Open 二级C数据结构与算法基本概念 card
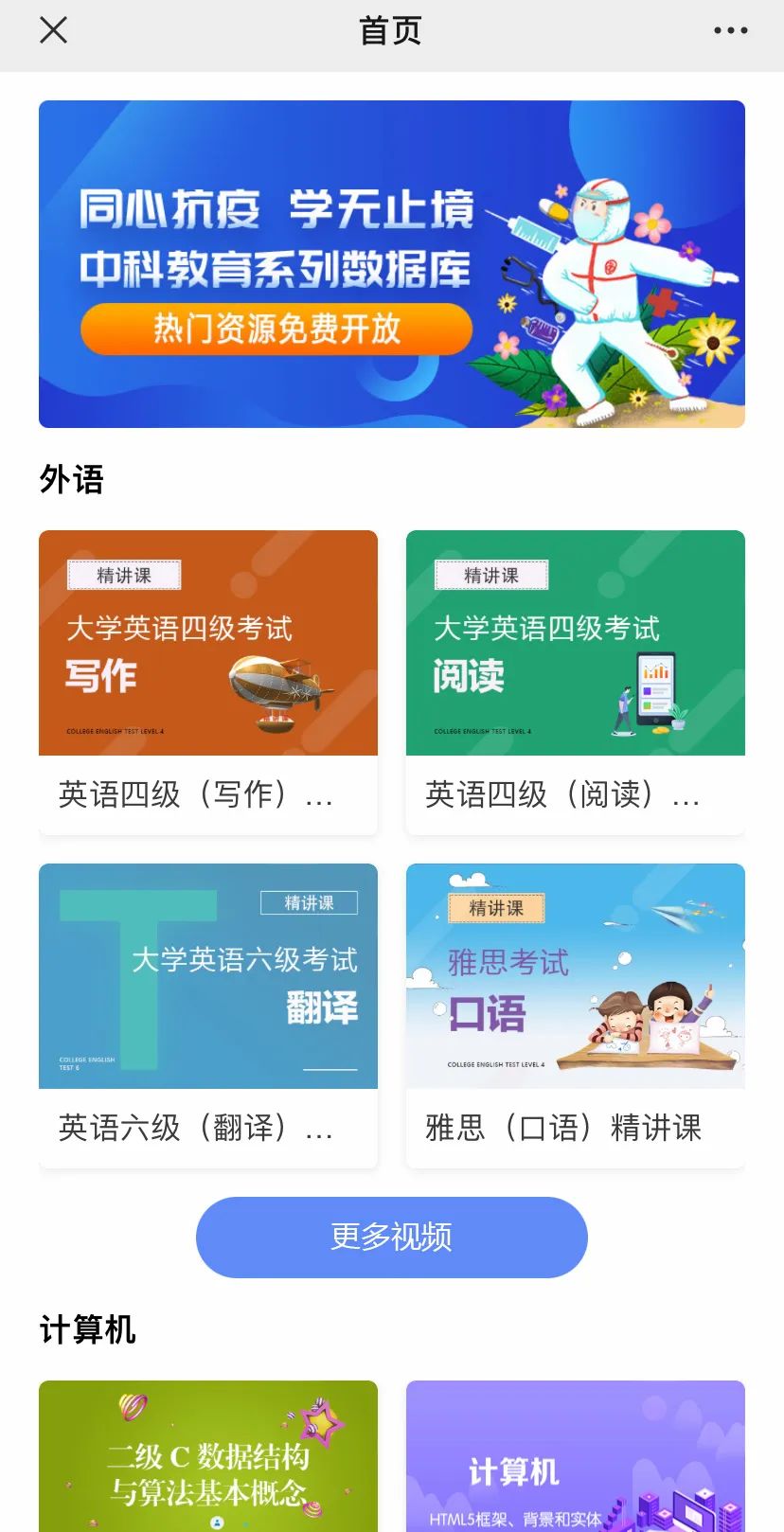This screenshot has height=1532, width=784. (208, 1456)
